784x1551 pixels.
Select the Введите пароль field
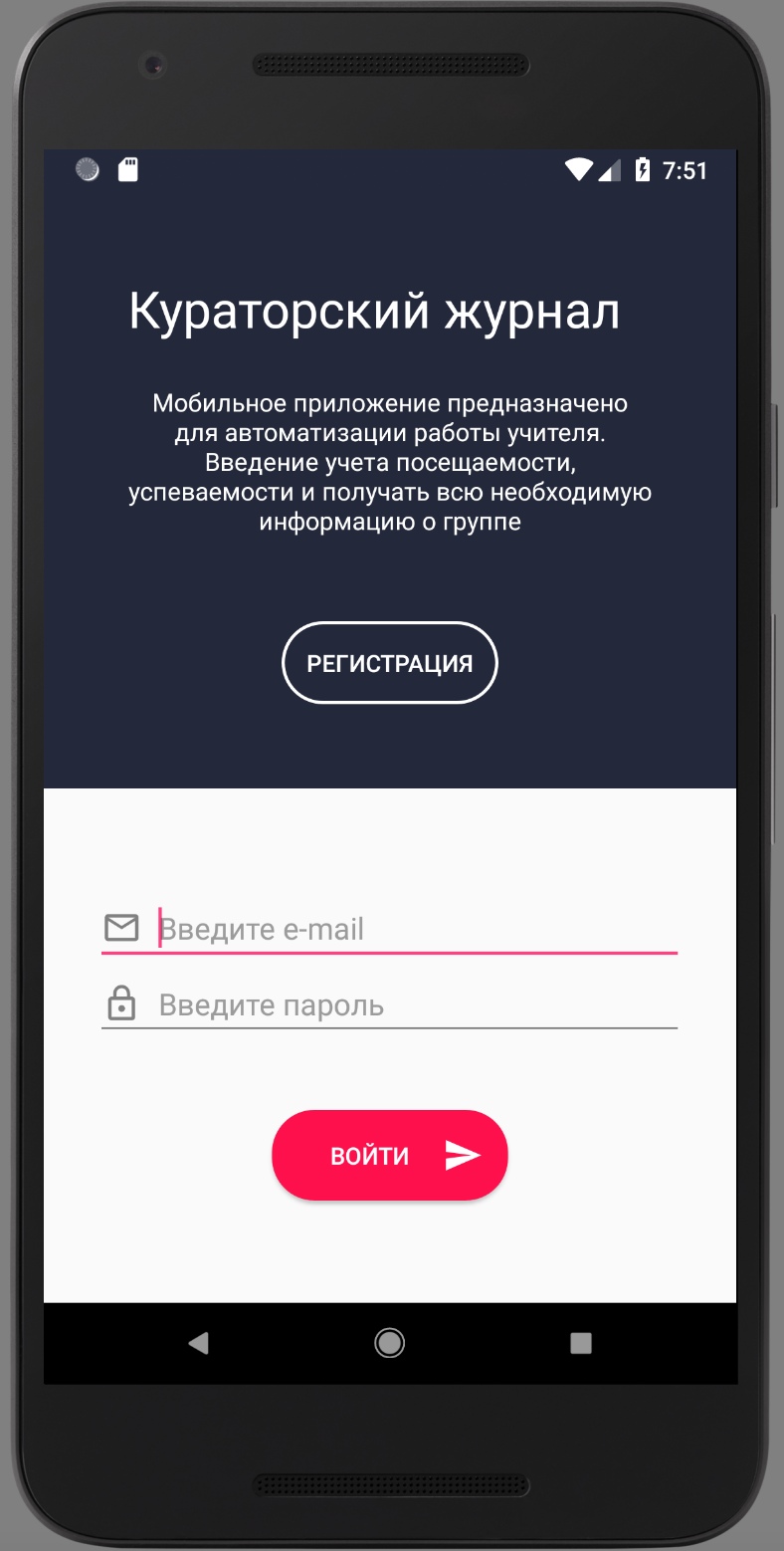tap(416, 1005)
